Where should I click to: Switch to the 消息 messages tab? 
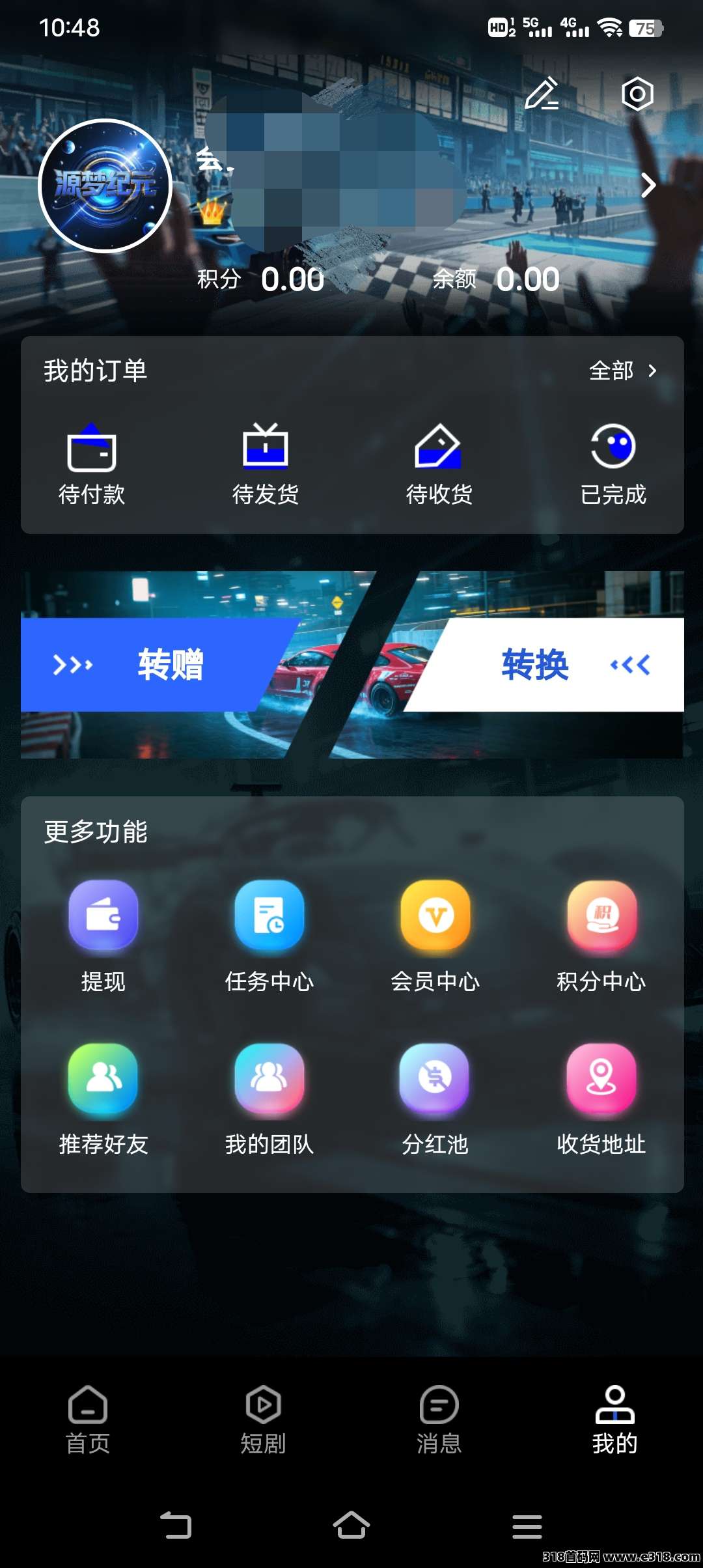click(x=439, y=1420)
